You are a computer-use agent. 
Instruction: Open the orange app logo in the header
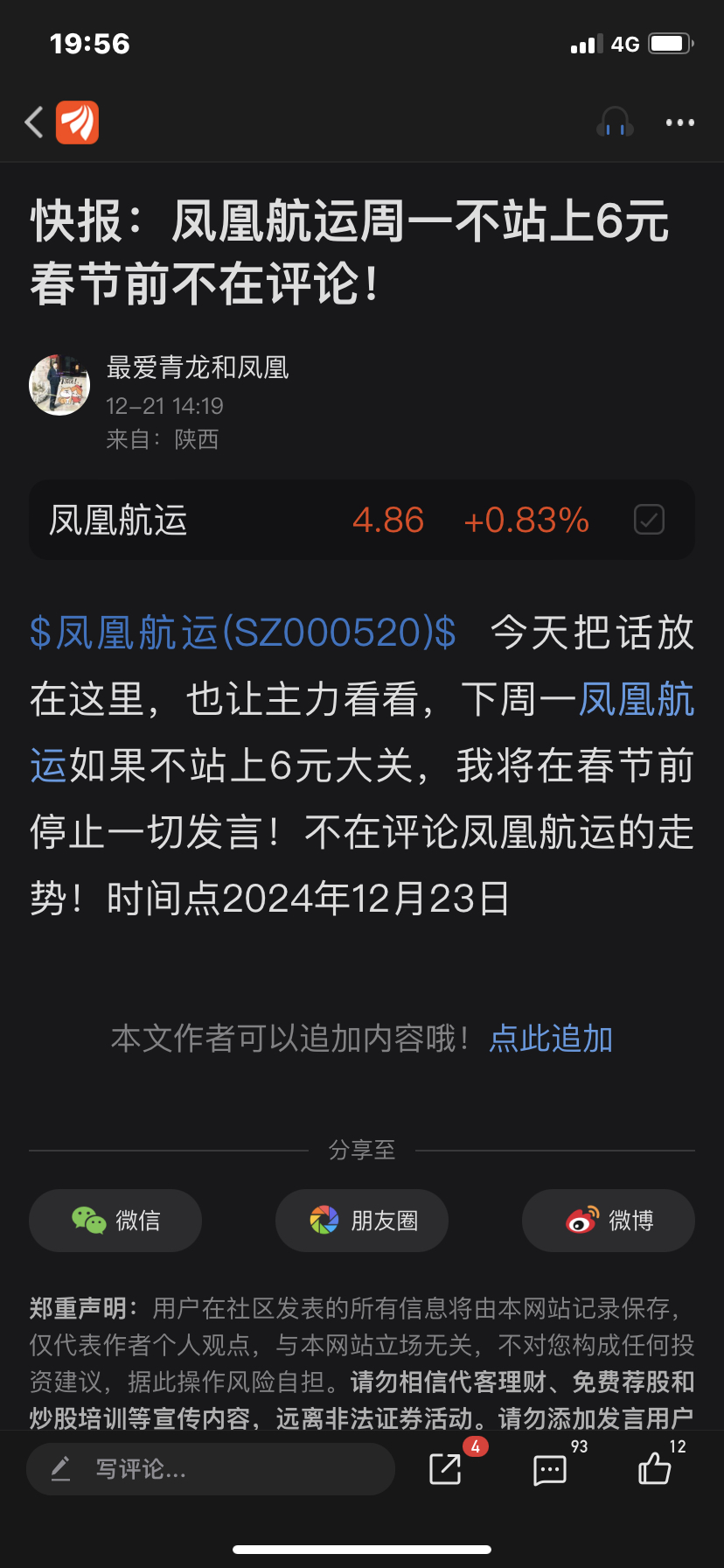77,122
